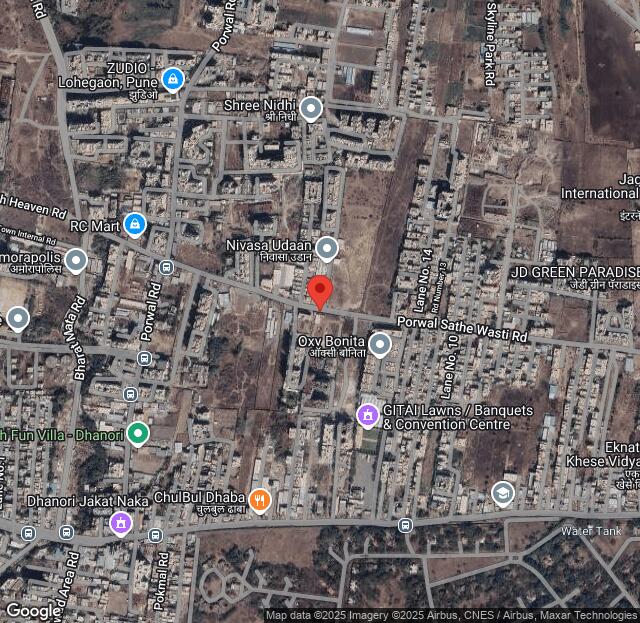Select the Dhanori Jakat Naka pin
Screen dimensions: 640x623
click(121, 522)
